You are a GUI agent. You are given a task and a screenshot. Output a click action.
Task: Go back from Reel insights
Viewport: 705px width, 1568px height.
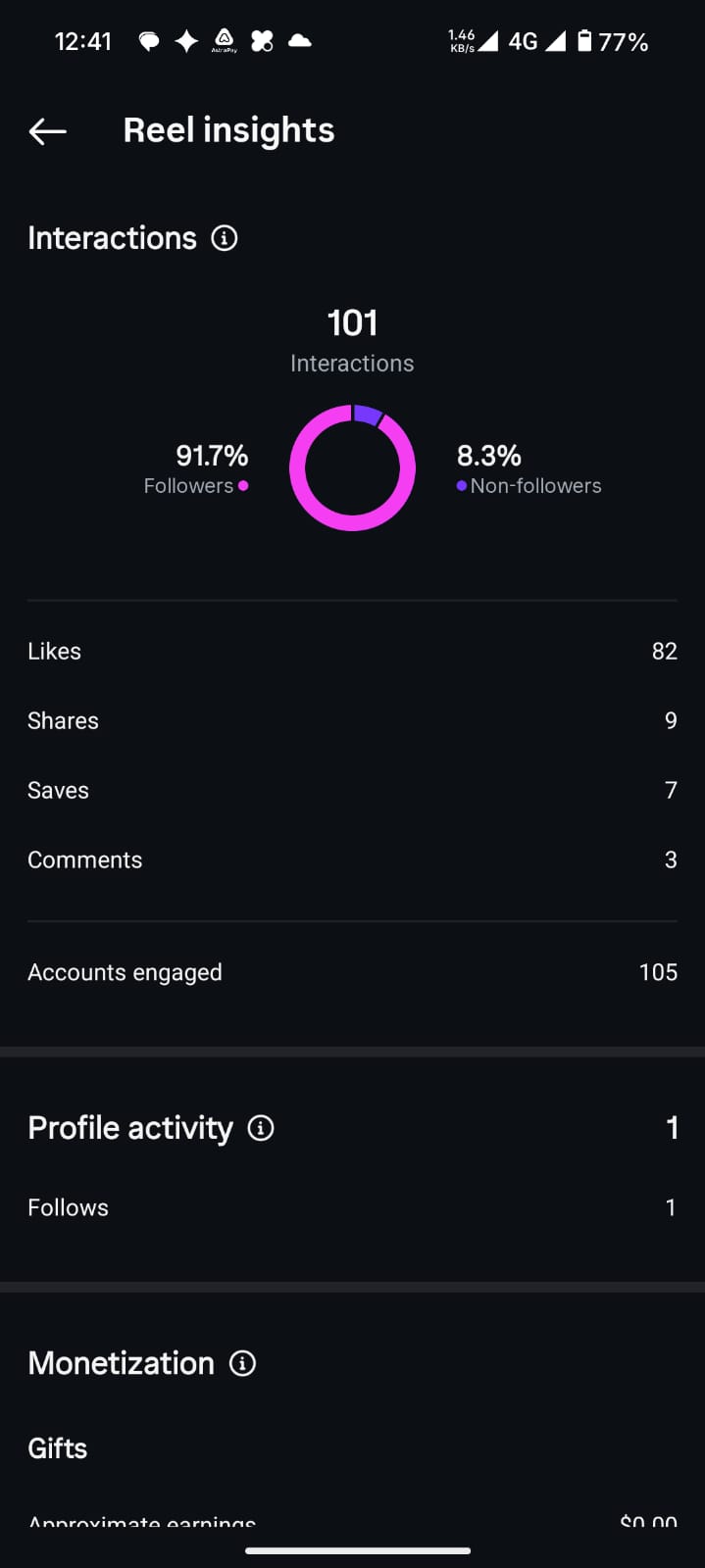click(x=47, y=130)
